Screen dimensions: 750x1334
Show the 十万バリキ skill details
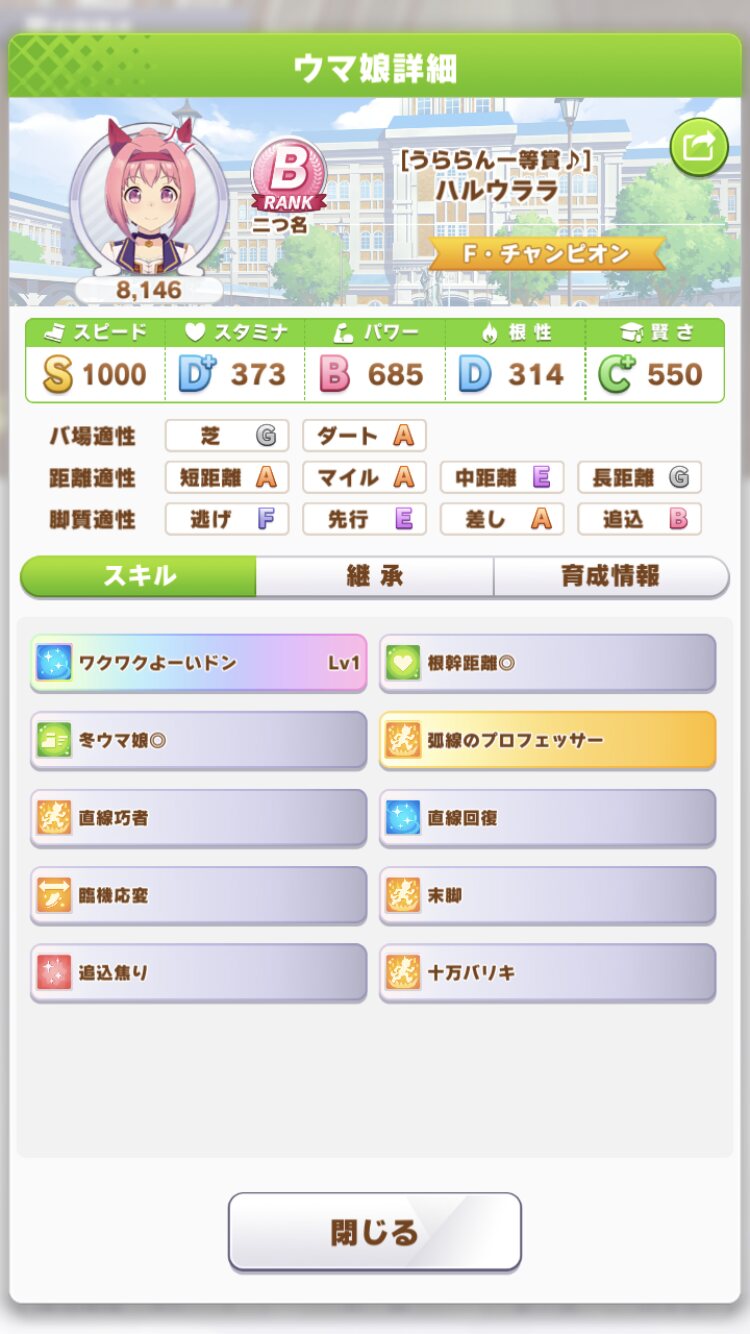click(x=547, y=972)
